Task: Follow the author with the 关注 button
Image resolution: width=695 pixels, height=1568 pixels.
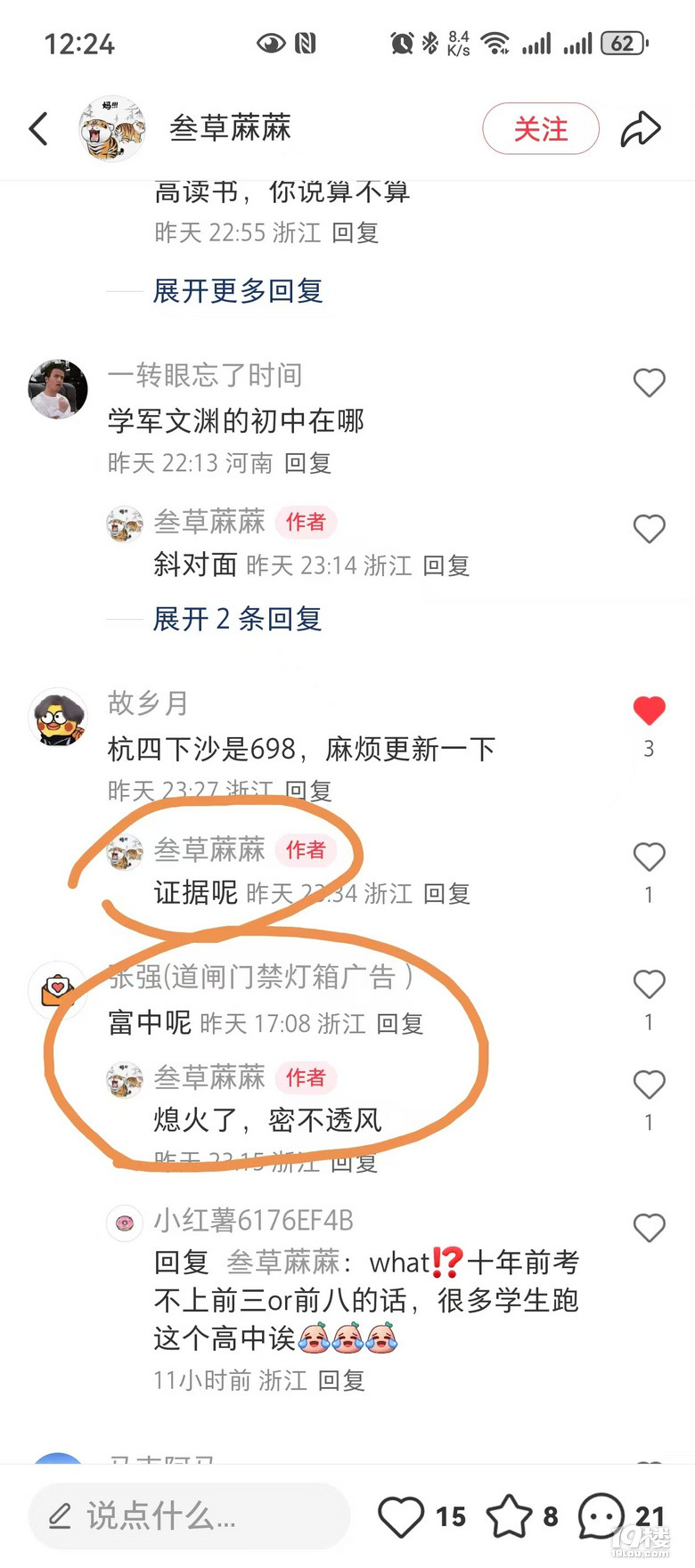Action: point(540,129)
